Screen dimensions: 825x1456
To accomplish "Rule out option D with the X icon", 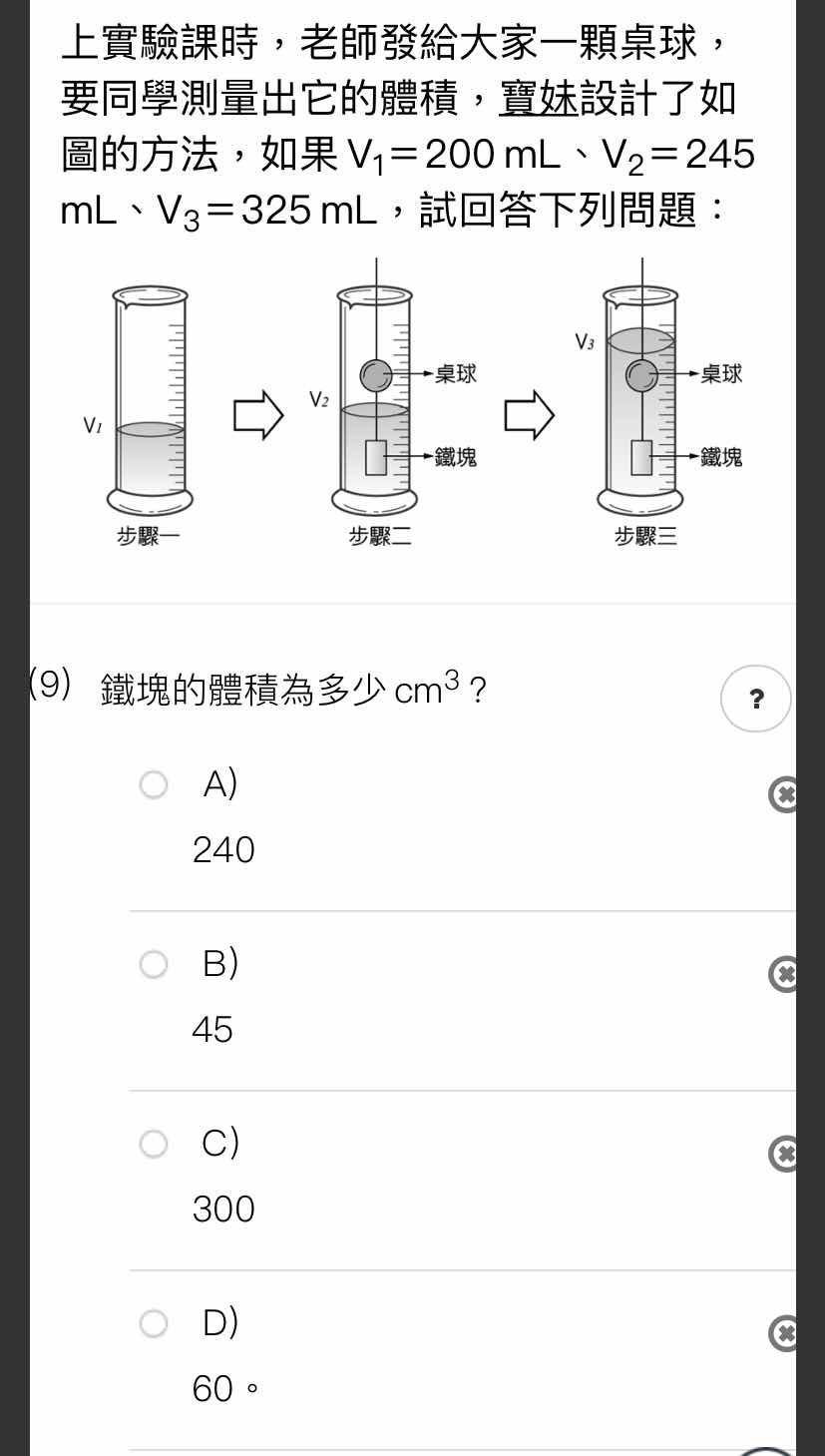I will click(784, 1333).
